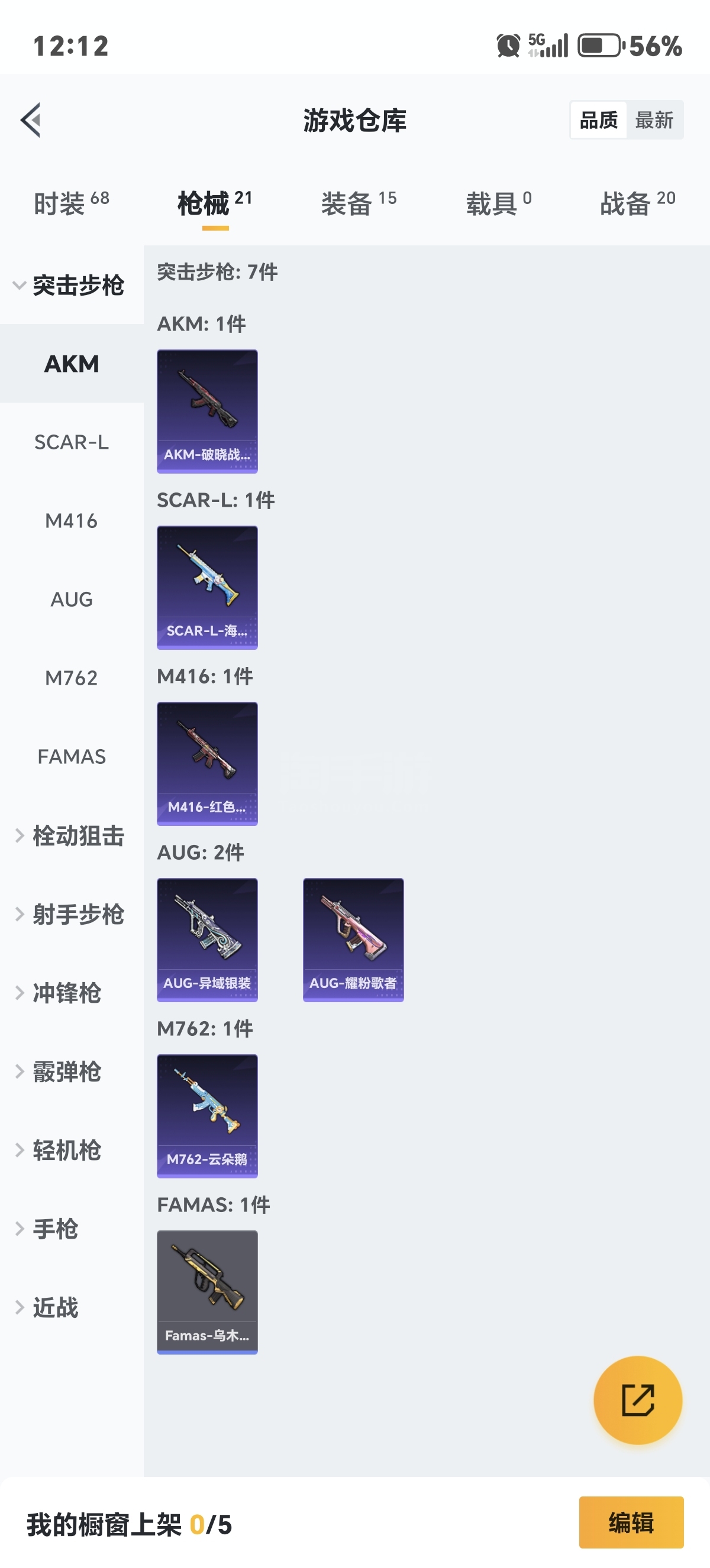Open the AKM-破晓战 skin card
Image resolution: width=710 pixels, height=1568 pixels.
[207, 411]
